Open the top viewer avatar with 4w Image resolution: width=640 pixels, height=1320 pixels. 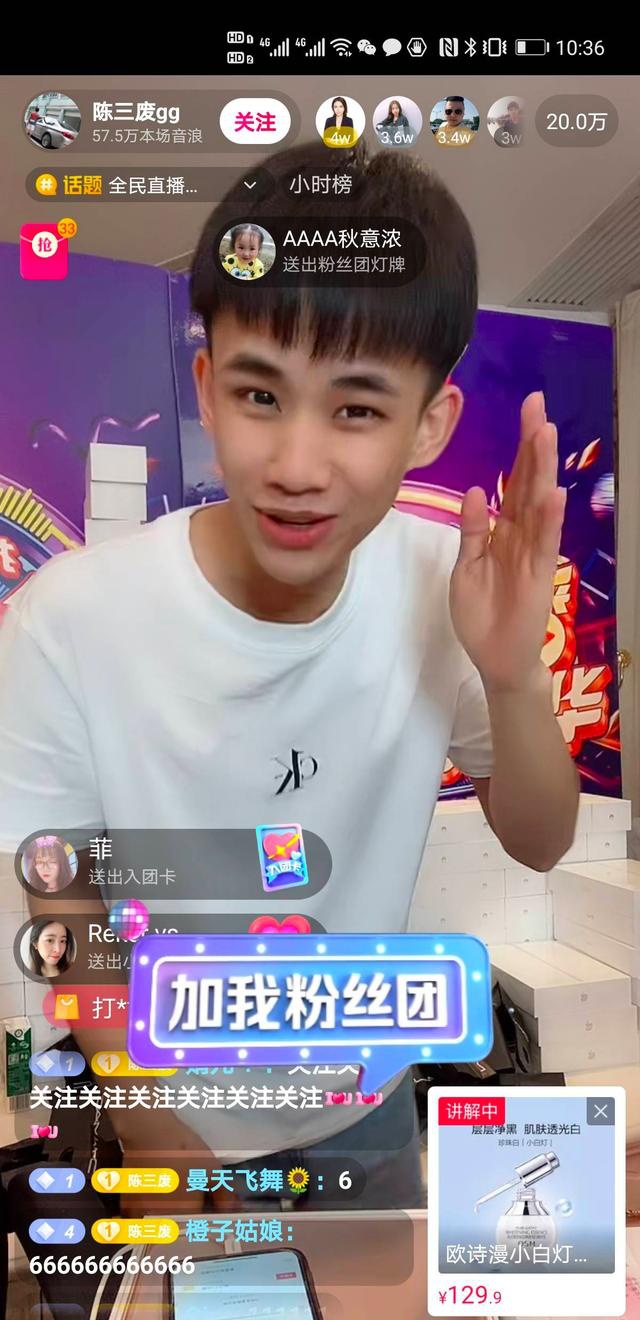tap(340, 122)
